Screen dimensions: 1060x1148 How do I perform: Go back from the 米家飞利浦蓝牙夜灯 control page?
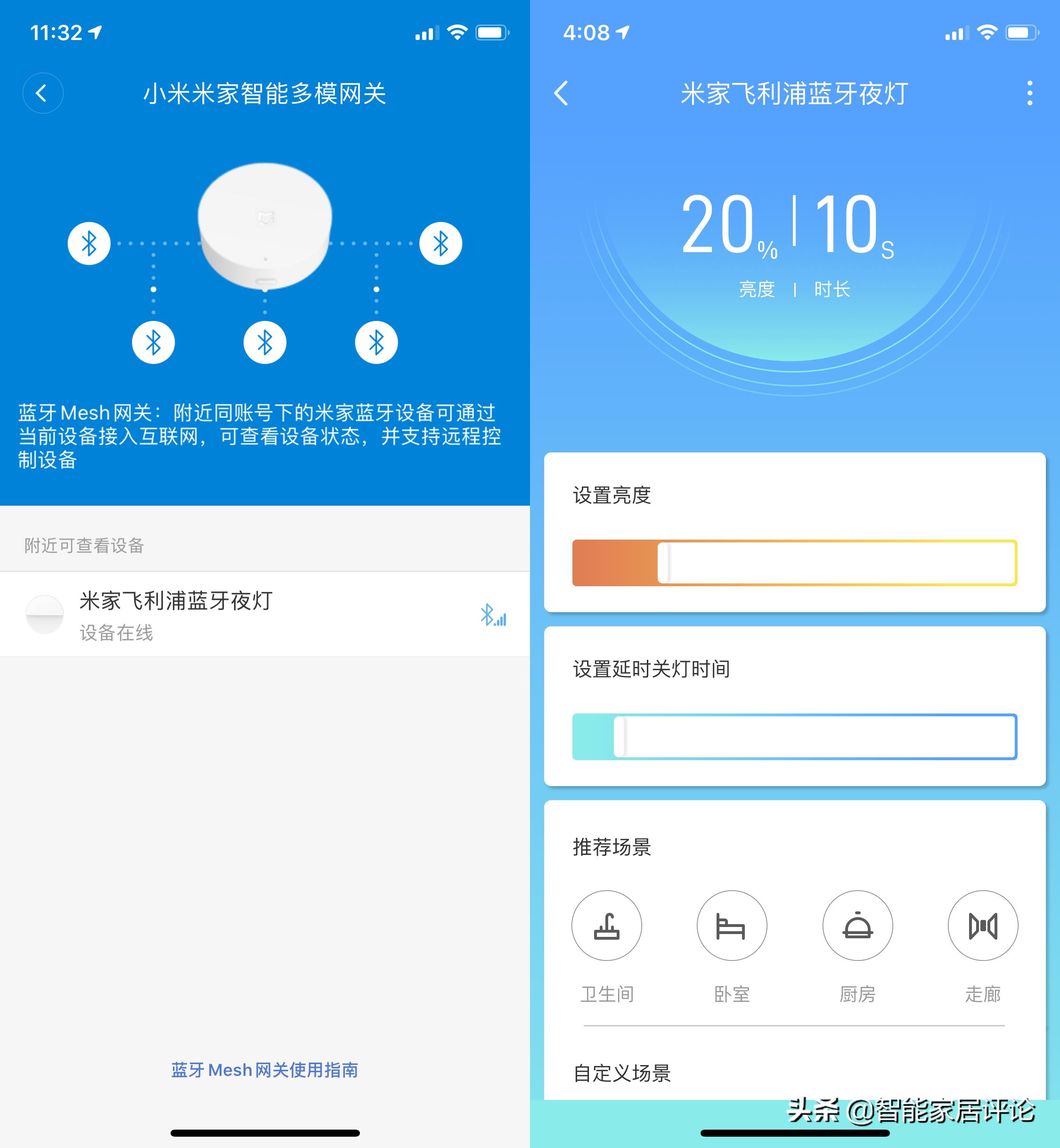coord(562,93)
